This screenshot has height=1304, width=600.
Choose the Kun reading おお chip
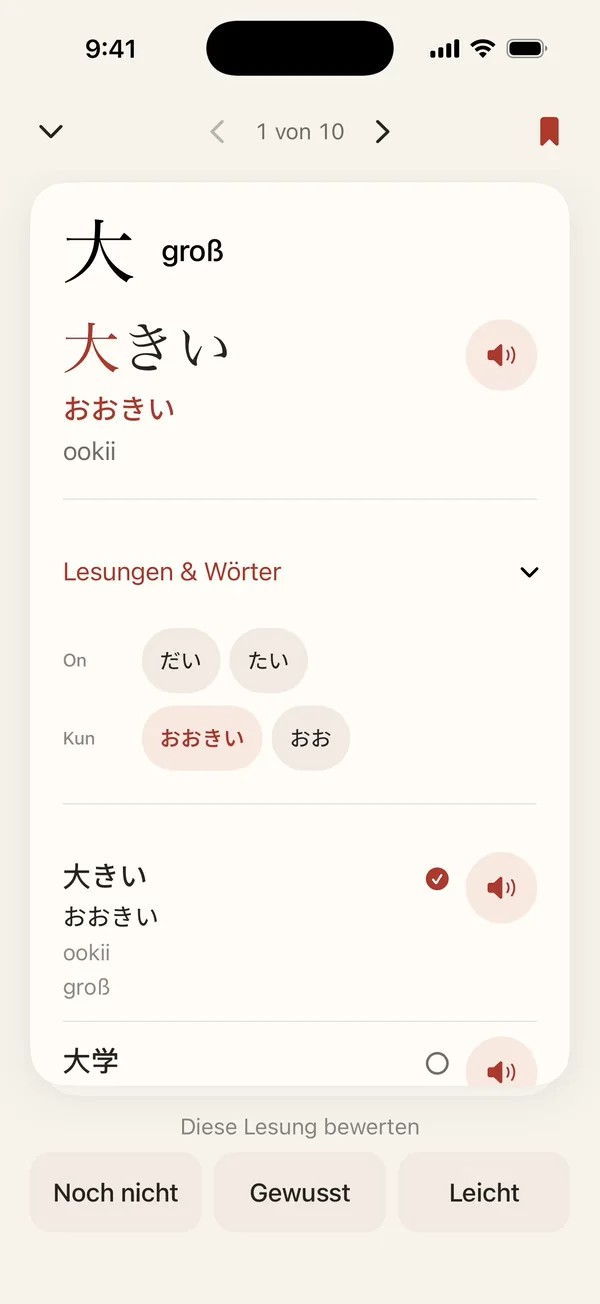(x=311, y=738)
